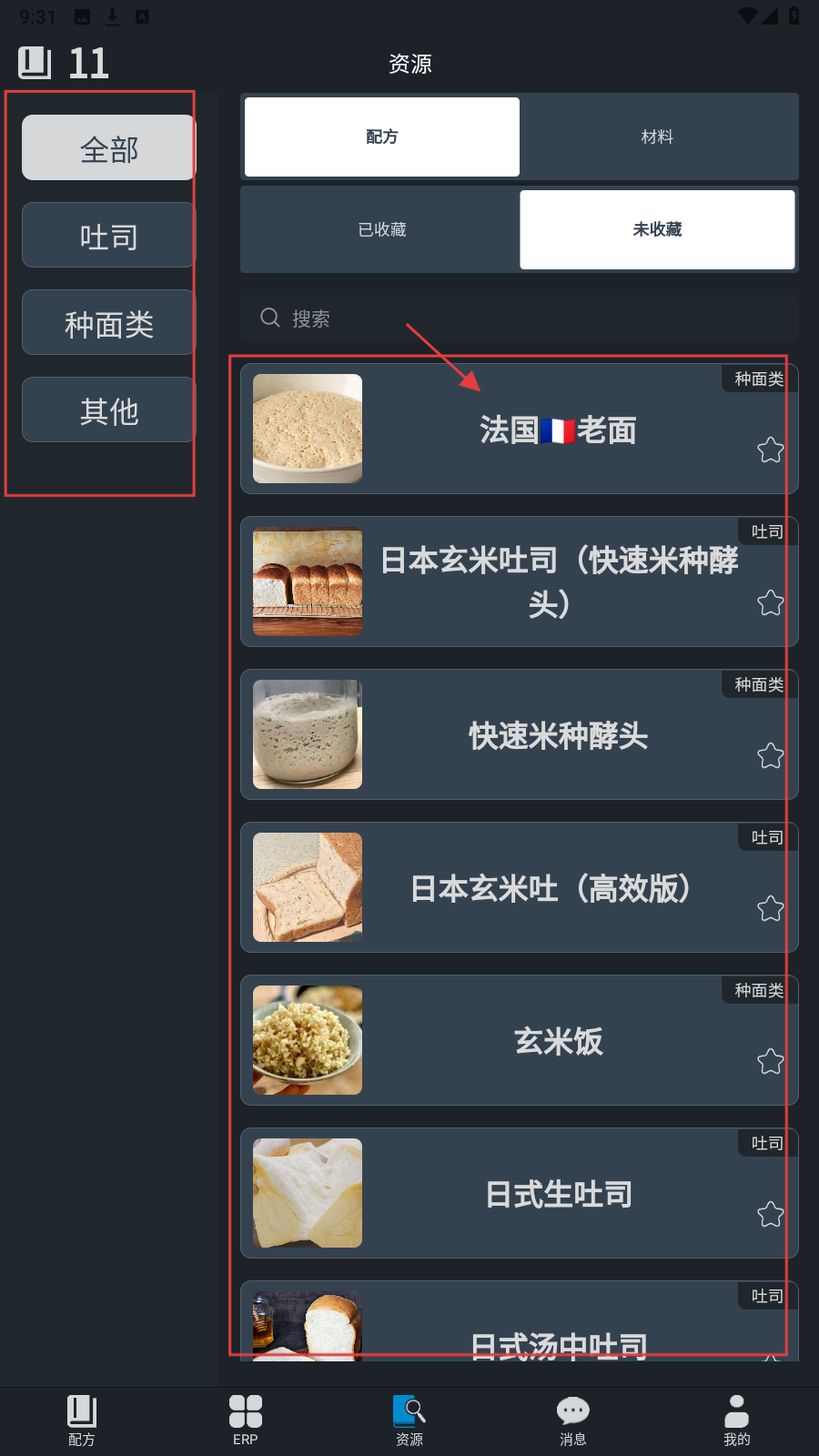Favorite the 日式生吐司 recipe

[x=770, y=1214]
